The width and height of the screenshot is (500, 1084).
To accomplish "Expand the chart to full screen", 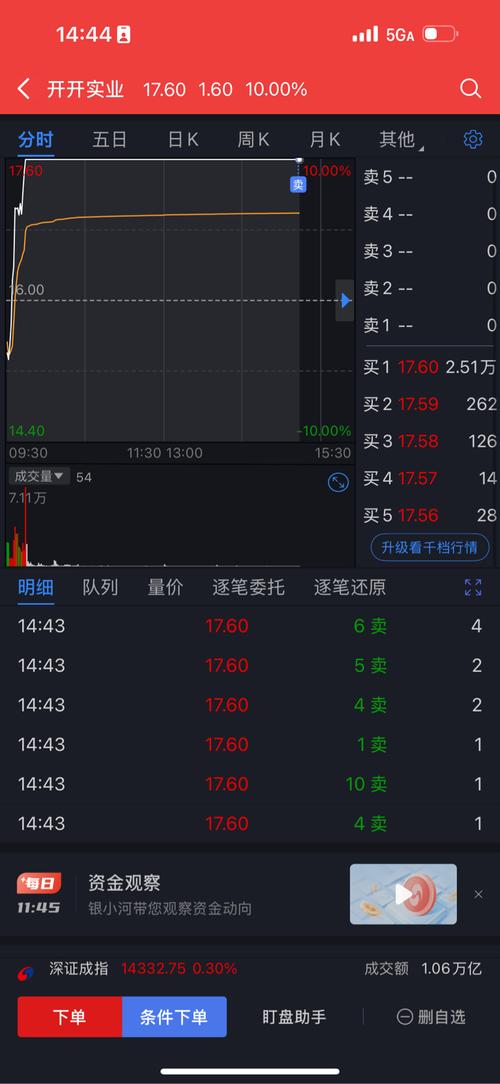I will coord(338,483).
